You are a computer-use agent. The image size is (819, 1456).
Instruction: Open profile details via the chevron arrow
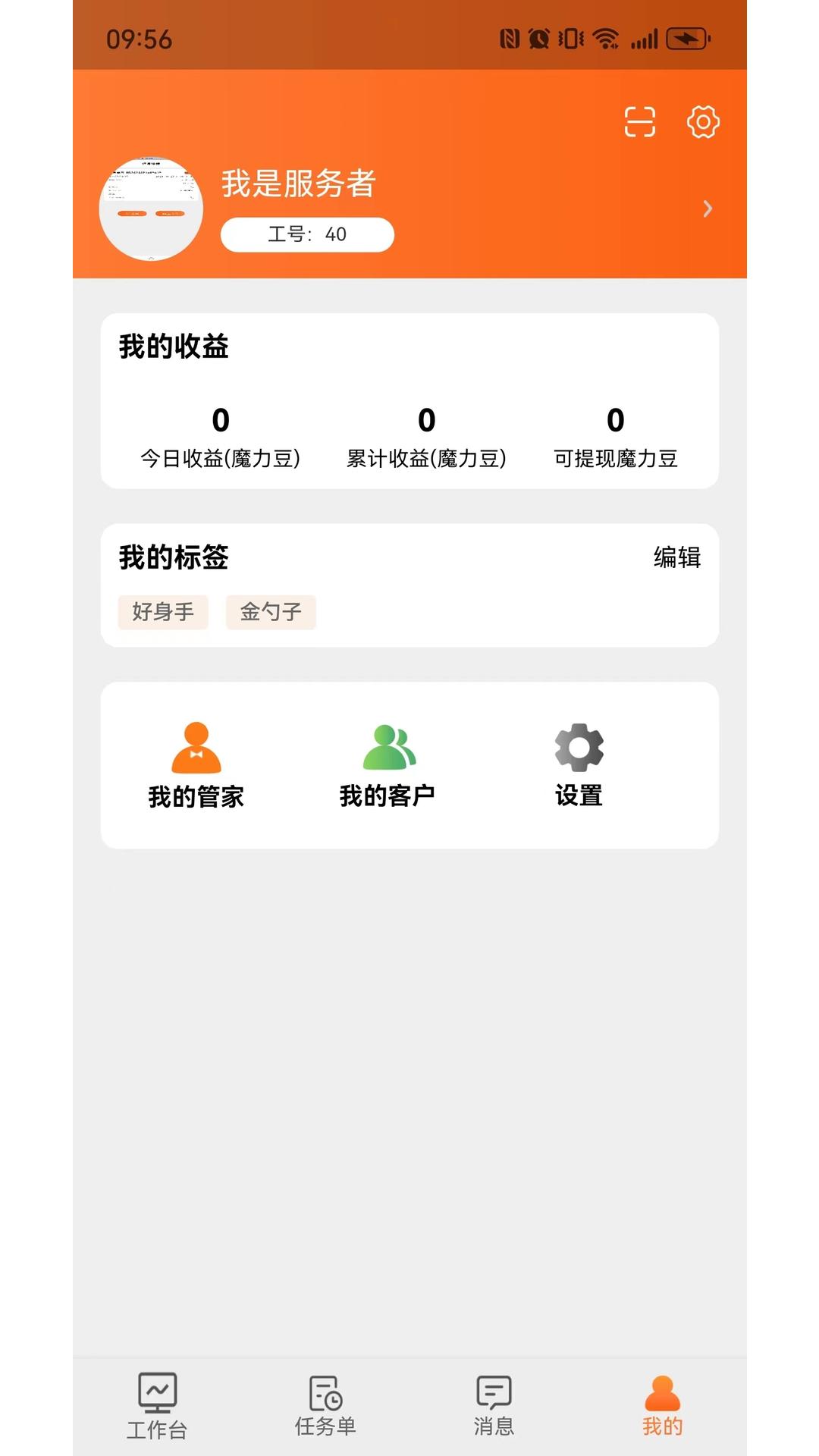click(707, 209)
